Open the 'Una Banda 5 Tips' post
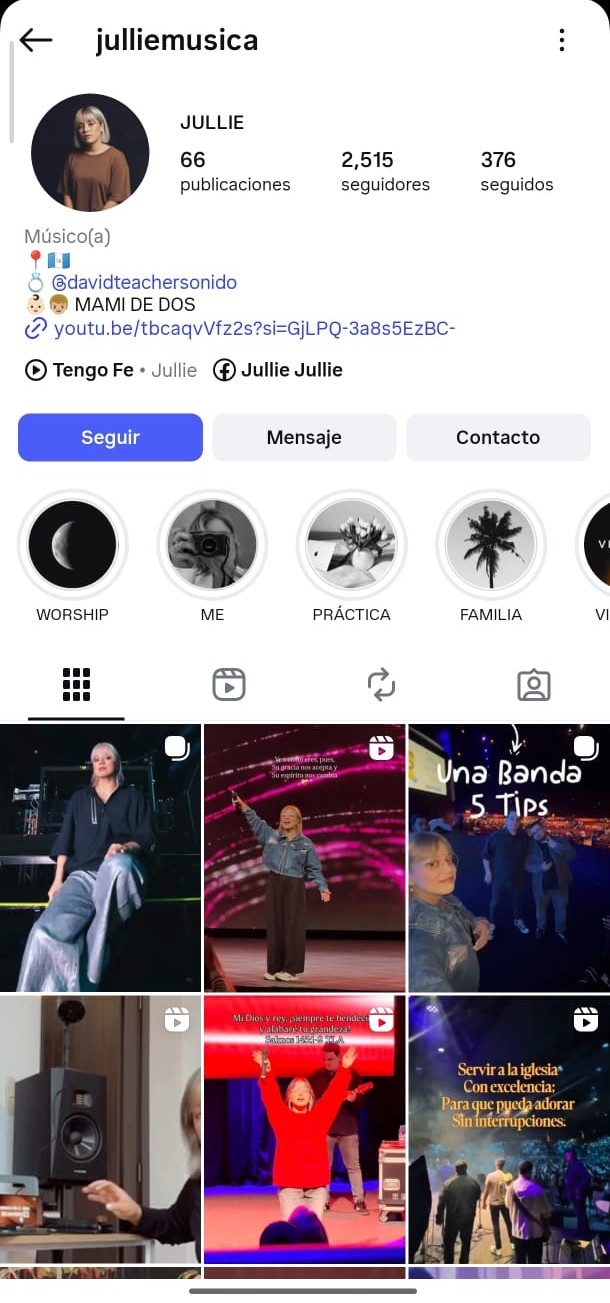 508,857
